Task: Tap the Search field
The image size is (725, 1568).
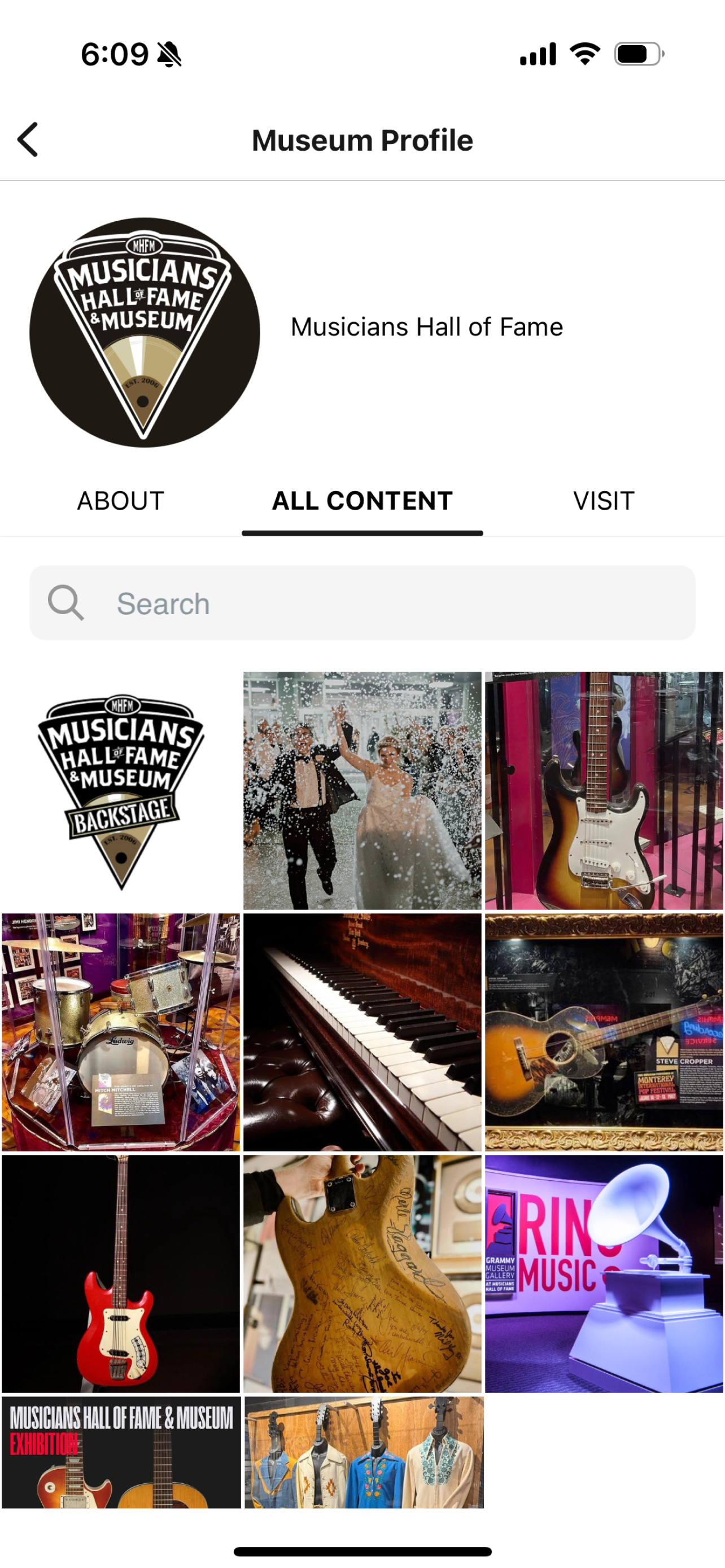Action: coord(362,603)
